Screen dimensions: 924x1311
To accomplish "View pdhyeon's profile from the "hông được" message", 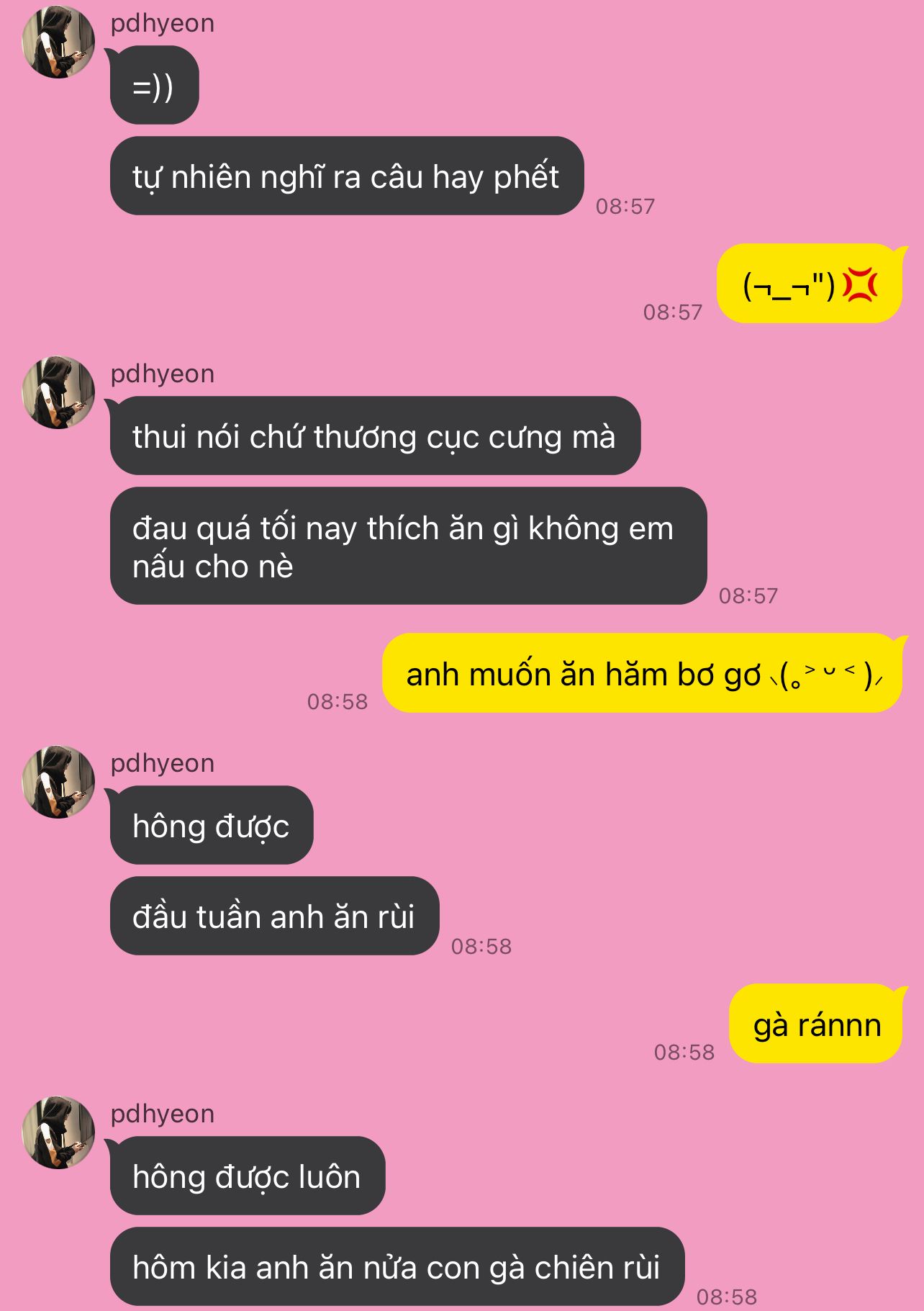I will (58, 782).
